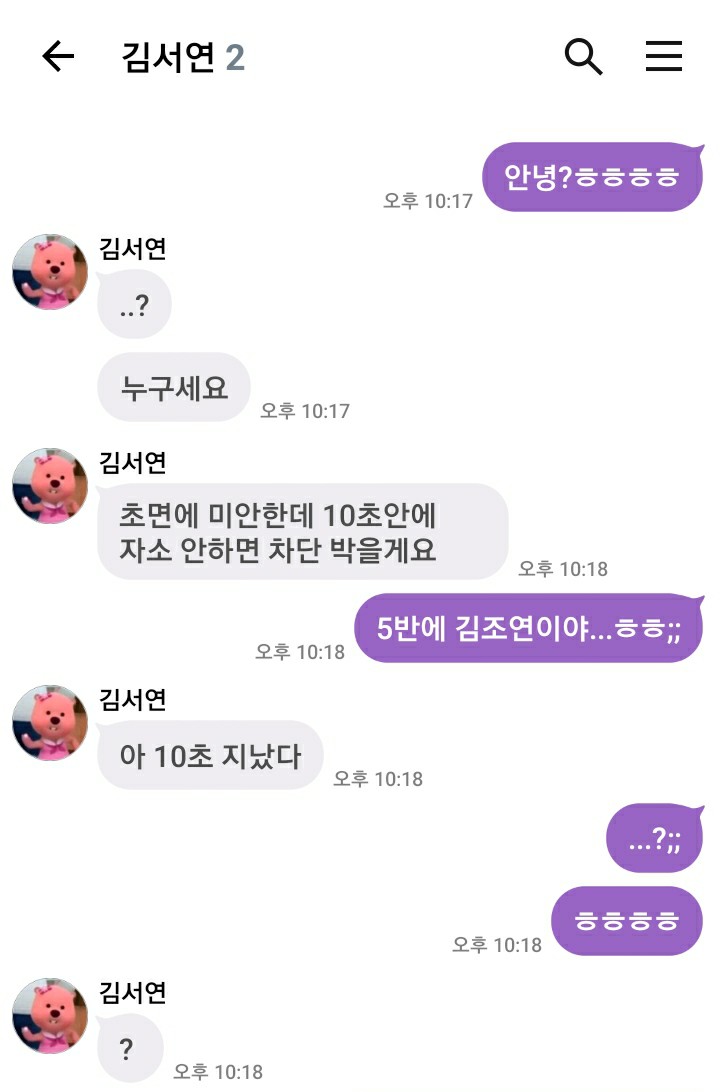Open 김서연's profile picture beside the '..?' message
This screenshot has width=720, height=1092.
click(x=50, y=272)
